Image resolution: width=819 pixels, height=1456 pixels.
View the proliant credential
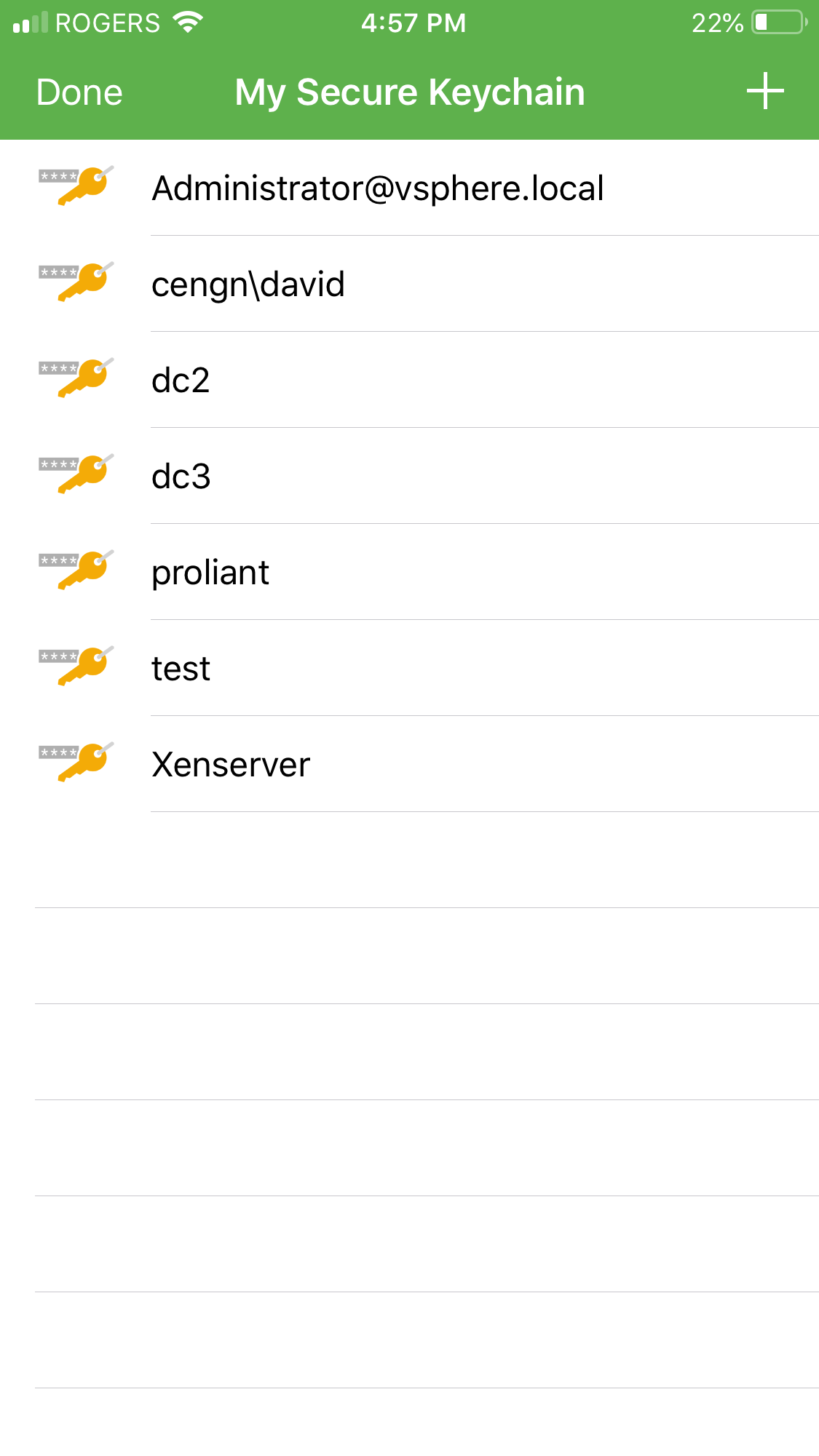[210, 573]
